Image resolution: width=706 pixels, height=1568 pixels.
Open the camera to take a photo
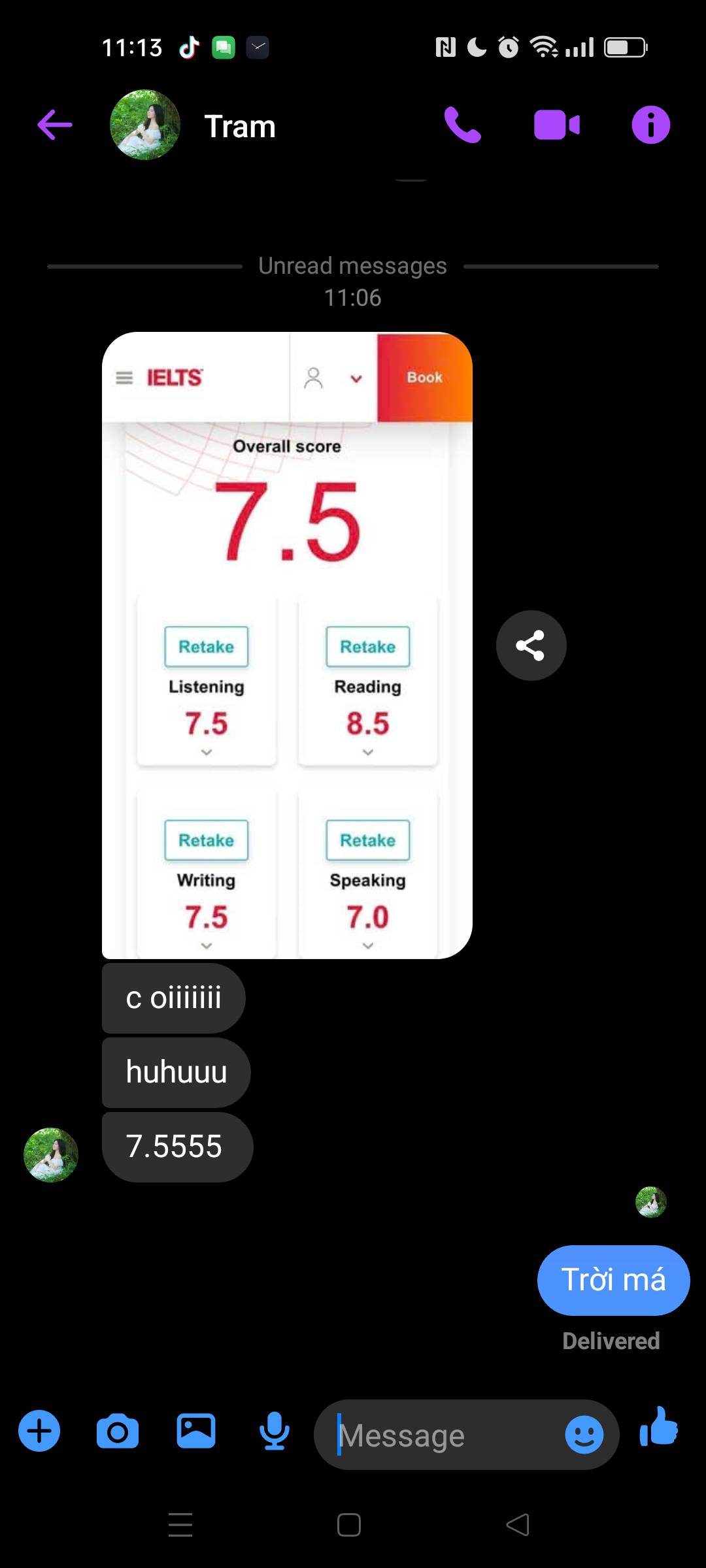tap(118, 1431)
